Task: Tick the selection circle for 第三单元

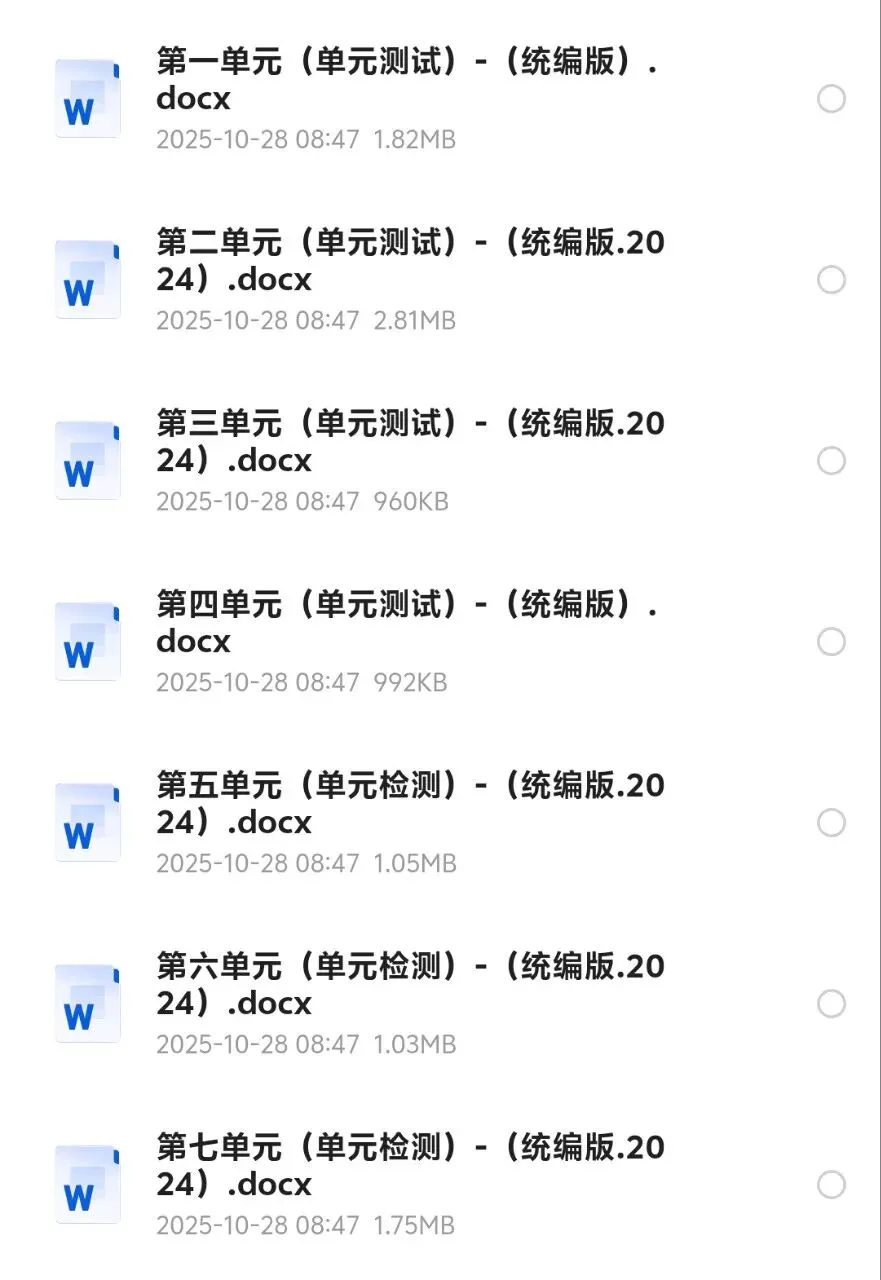Action: 831,461
